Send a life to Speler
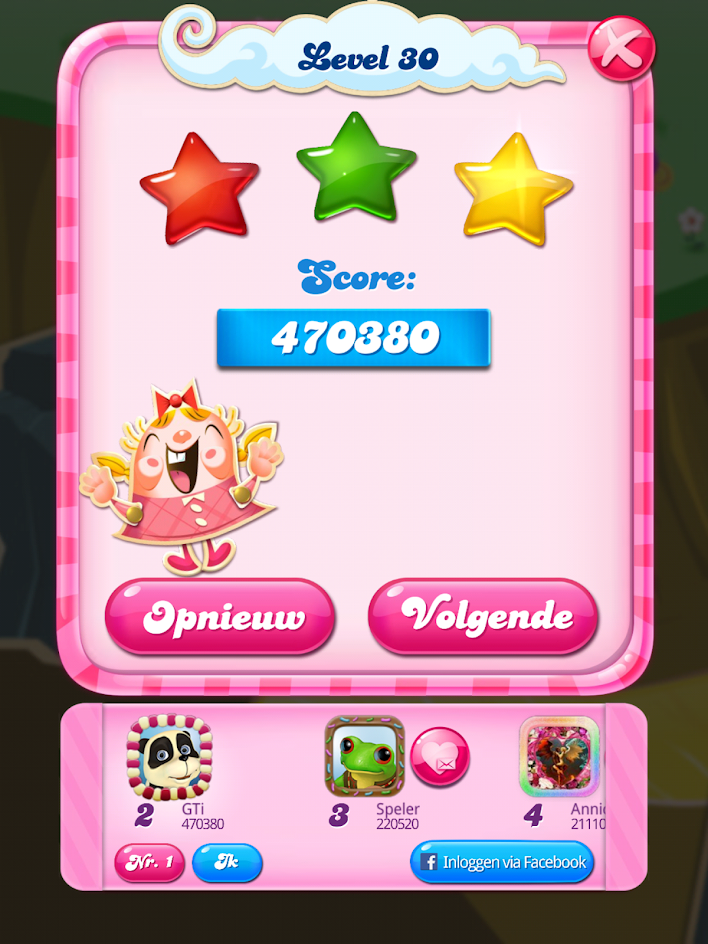 point(439,757)
